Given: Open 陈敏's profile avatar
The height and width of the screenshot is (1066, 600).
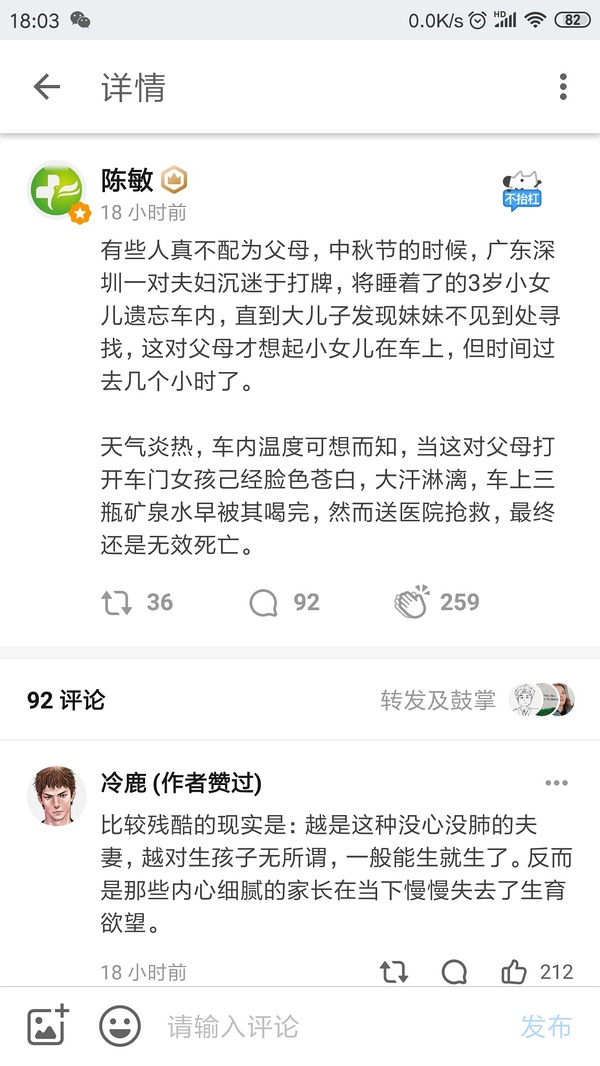Looking at the screenshot, I should (x=57, y=189).
